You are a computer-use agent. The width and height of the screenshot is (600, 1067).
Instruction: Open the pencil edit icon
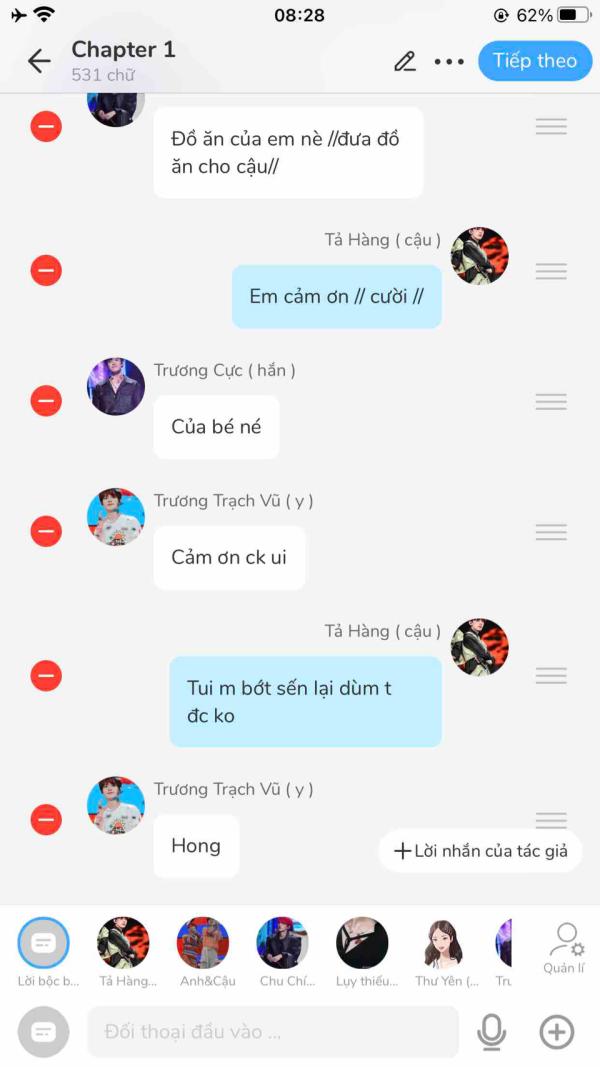(404, 61)
